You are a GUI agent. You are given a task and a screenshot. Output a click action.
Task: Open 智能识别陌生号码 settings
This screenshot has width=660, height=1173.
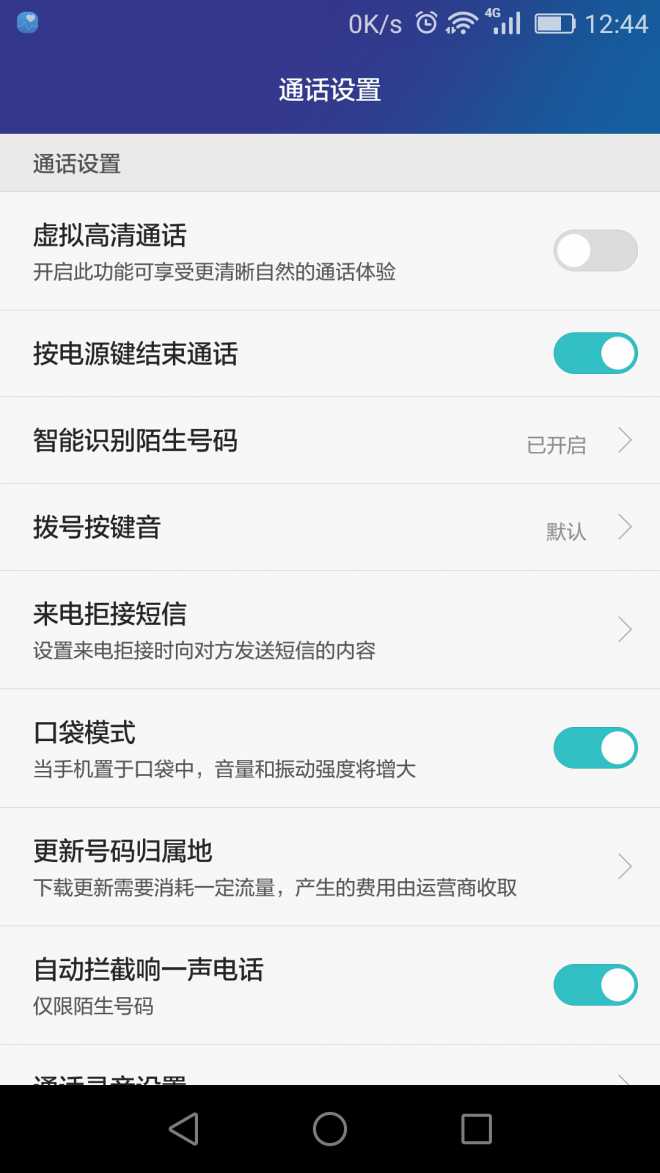pos(330,441)
